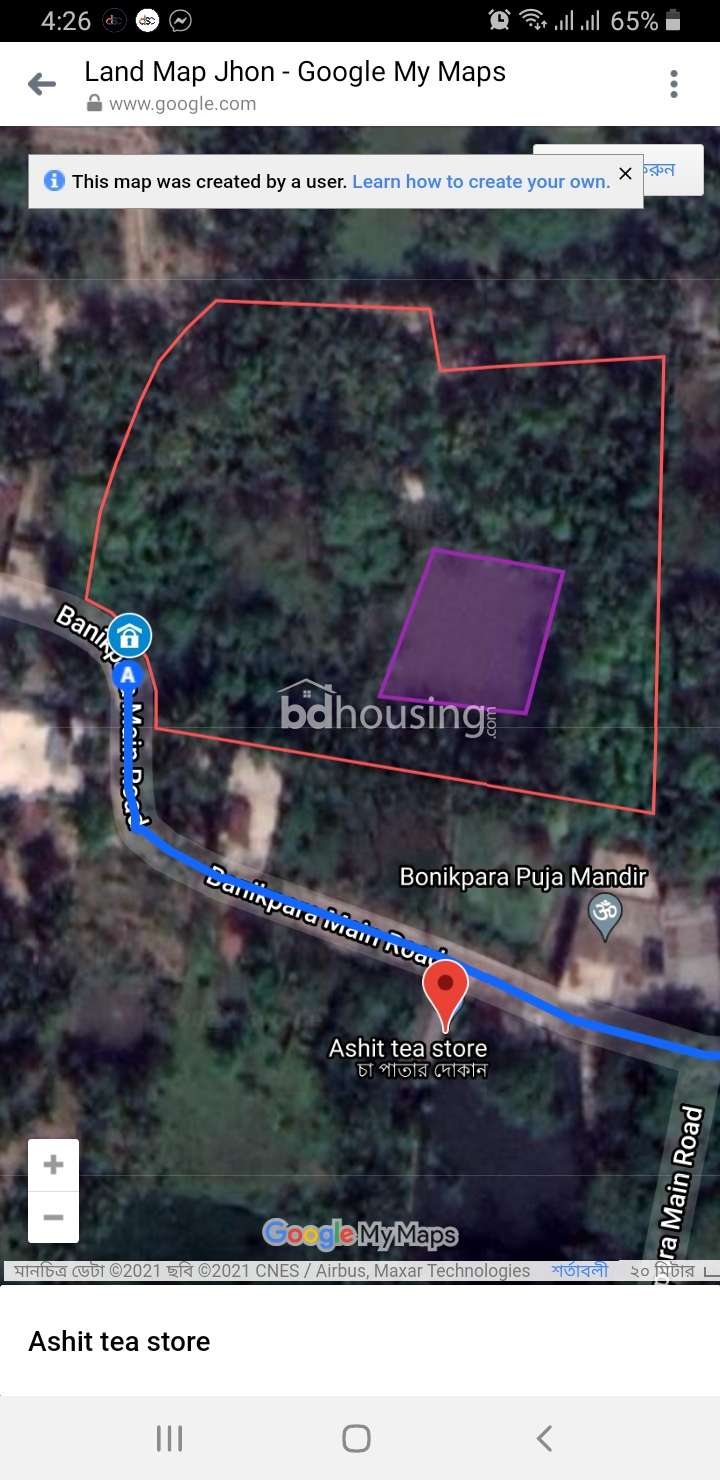The height and width of the screenshot is (1480, 720).
Task: Select the blue house marker on the map
Action: [129, 635]
